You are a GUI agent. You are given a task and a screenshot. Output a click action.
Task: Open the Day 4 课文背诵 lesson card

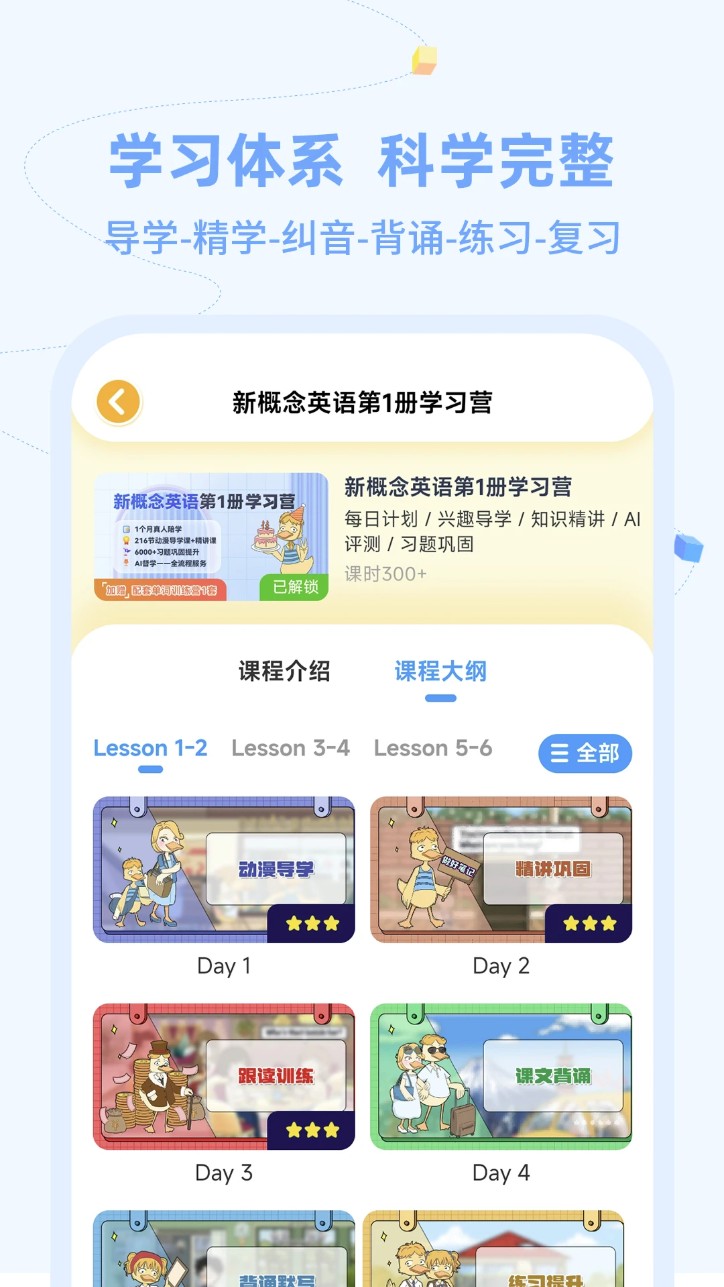tap(501, 1075)
